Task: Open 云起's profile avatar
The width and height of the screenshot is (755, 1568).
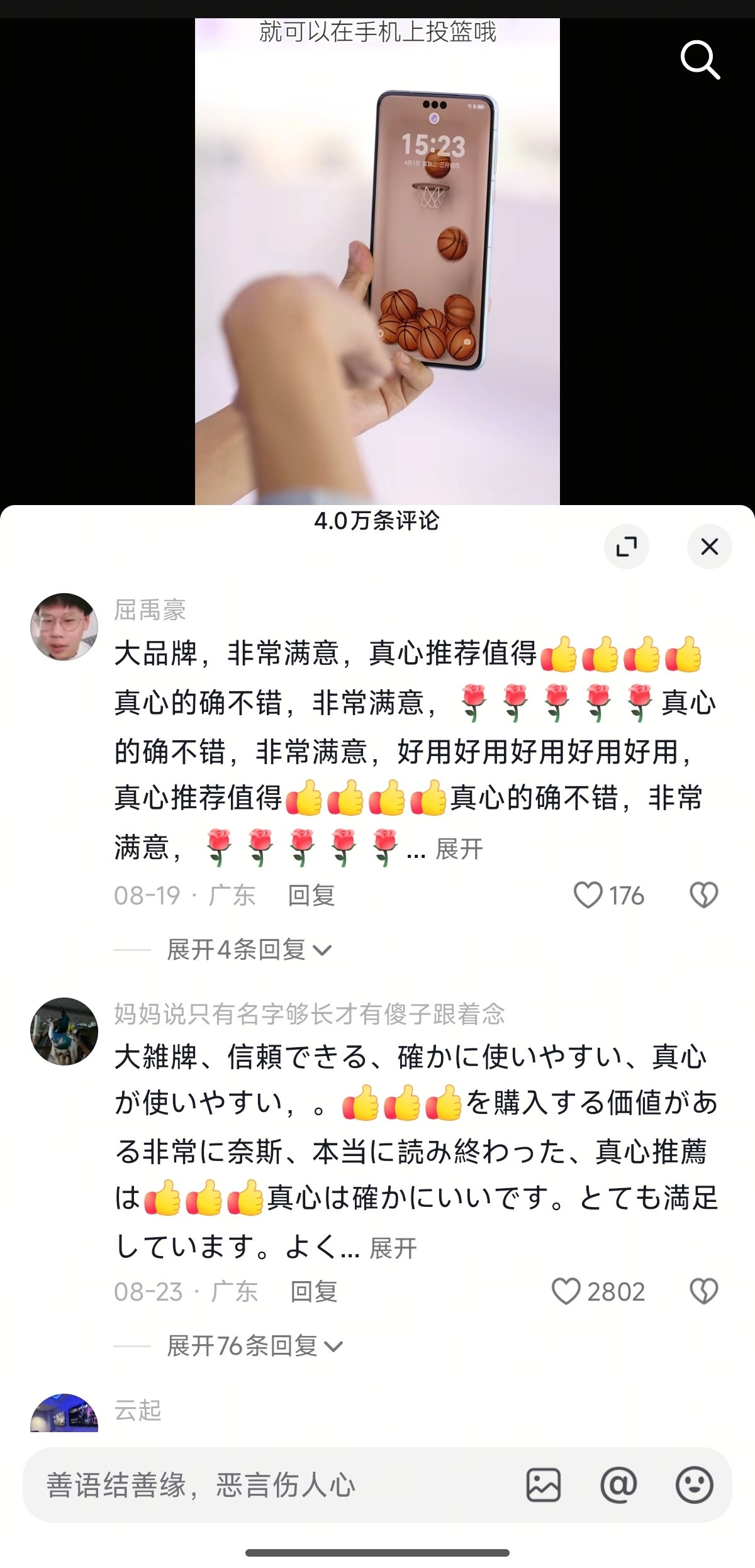Action: (x=64, y=1413)
